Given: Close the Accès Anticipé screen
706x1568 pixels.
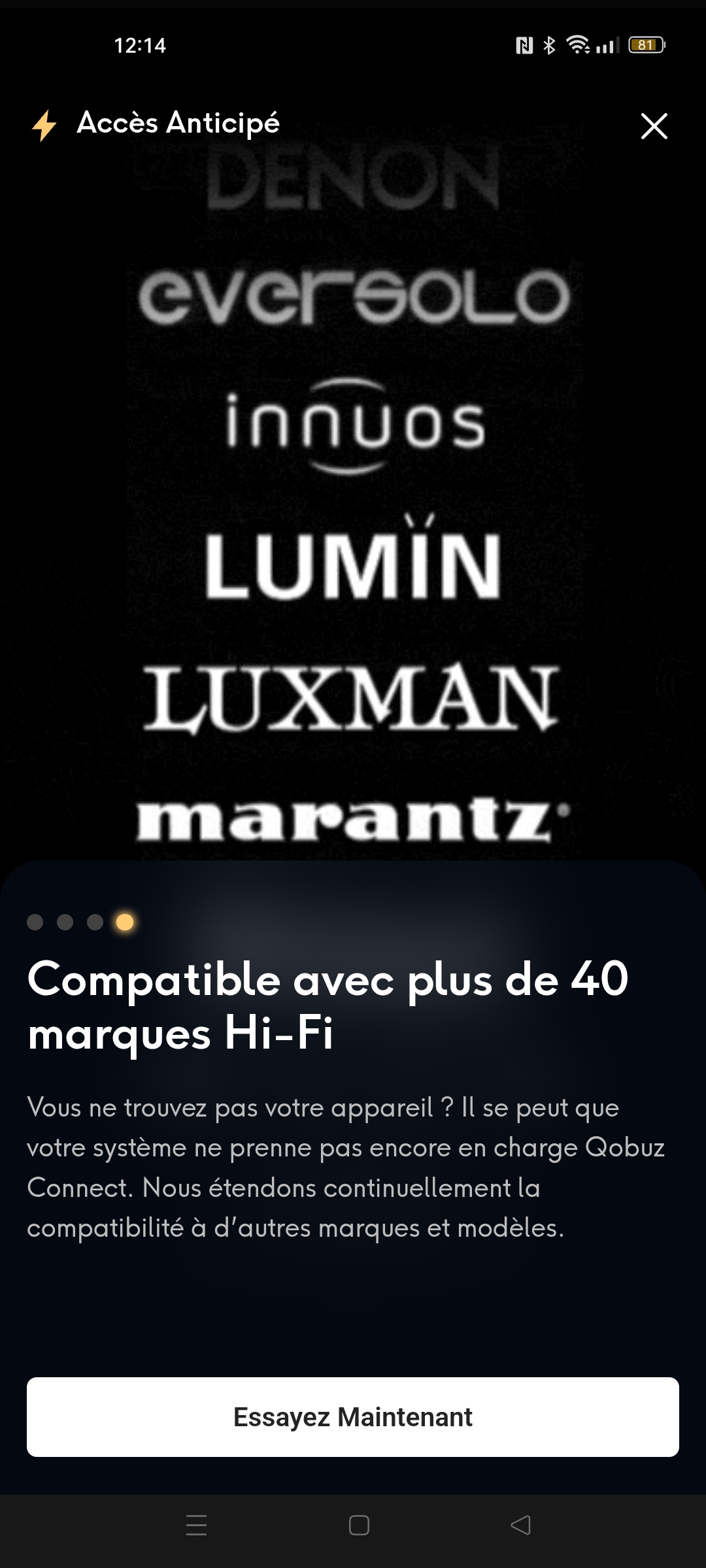Looking at the screenshot, I should tap(654, 126).
